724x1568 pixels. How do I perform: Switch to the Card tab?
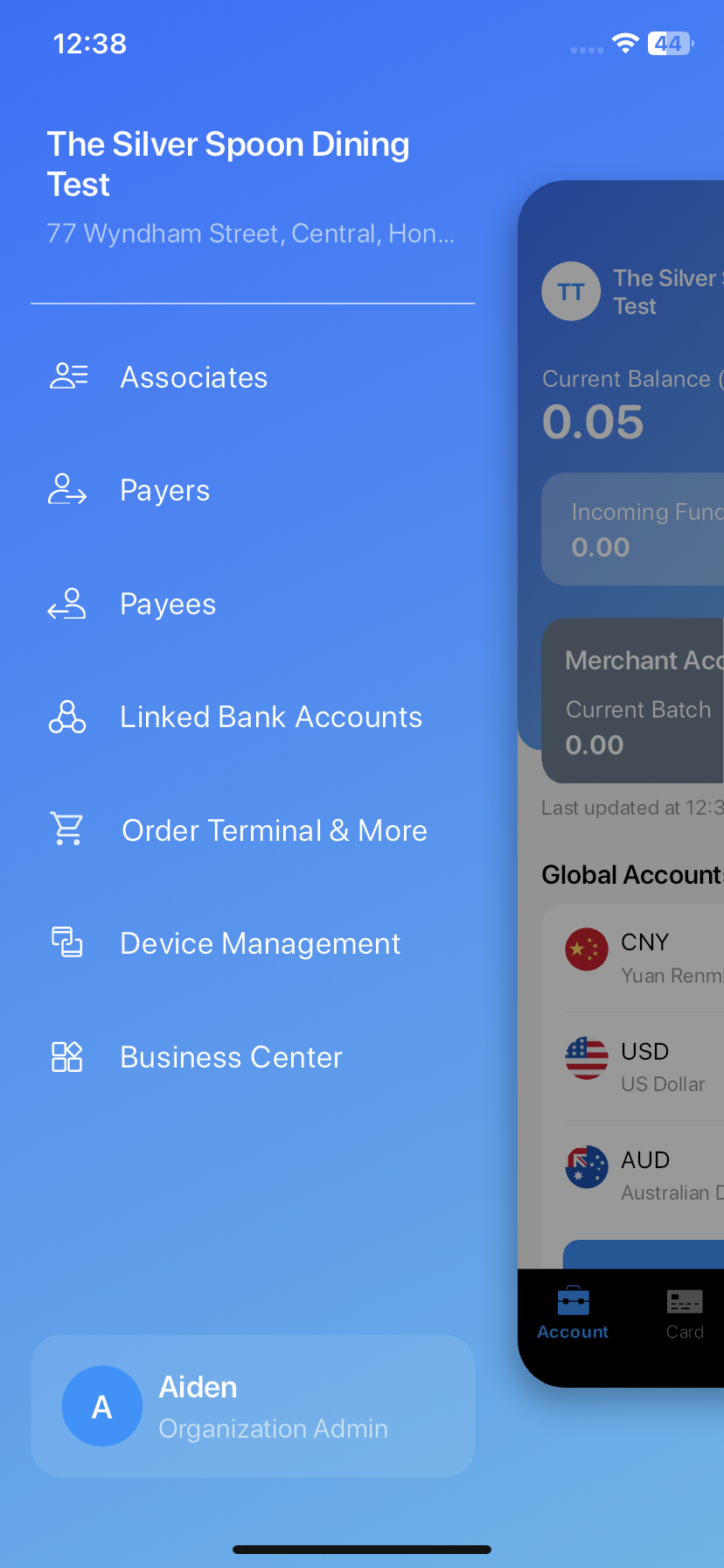pos(685,1313)
